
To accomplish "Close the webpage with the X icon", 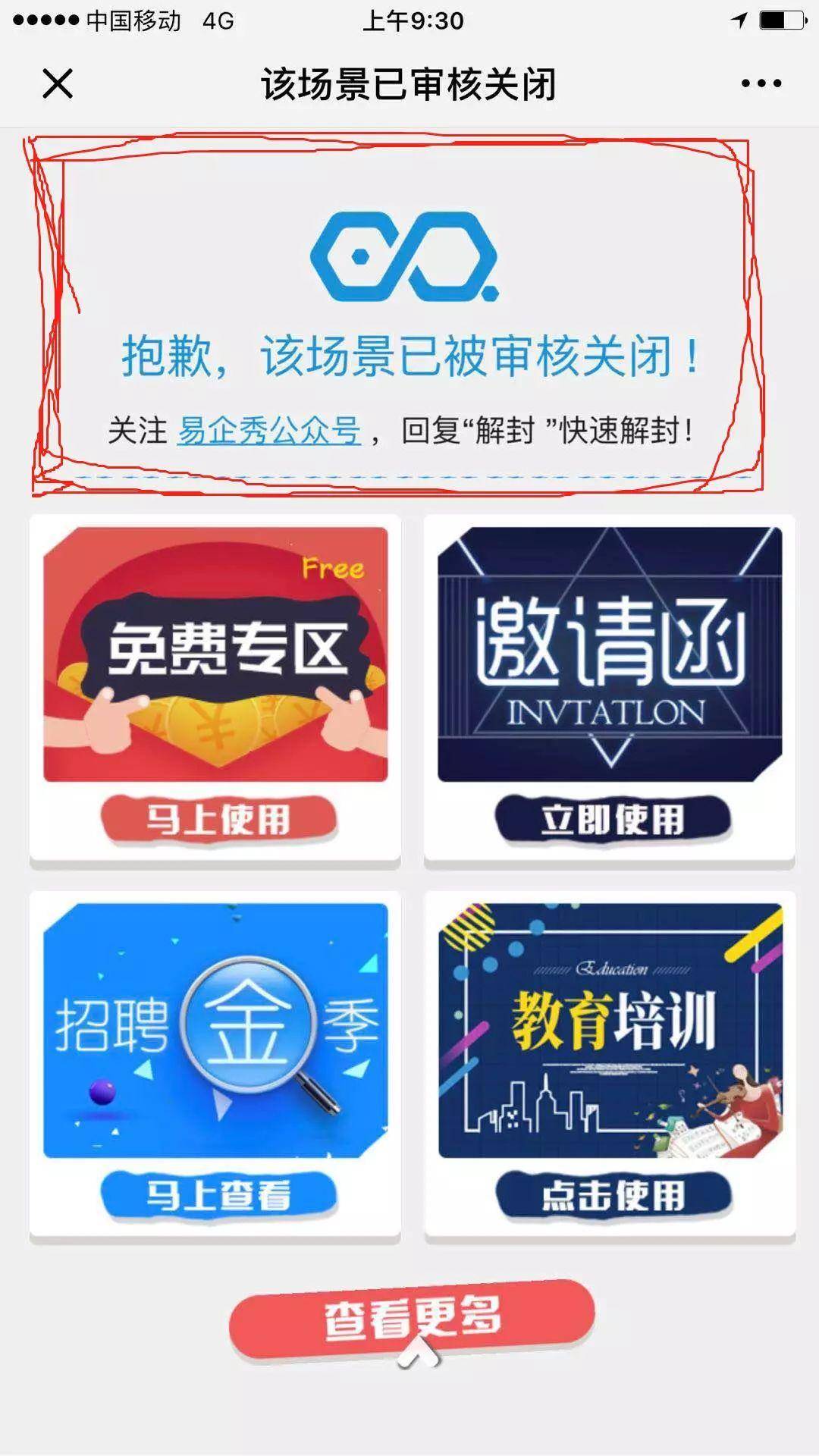I will (58, 83).
